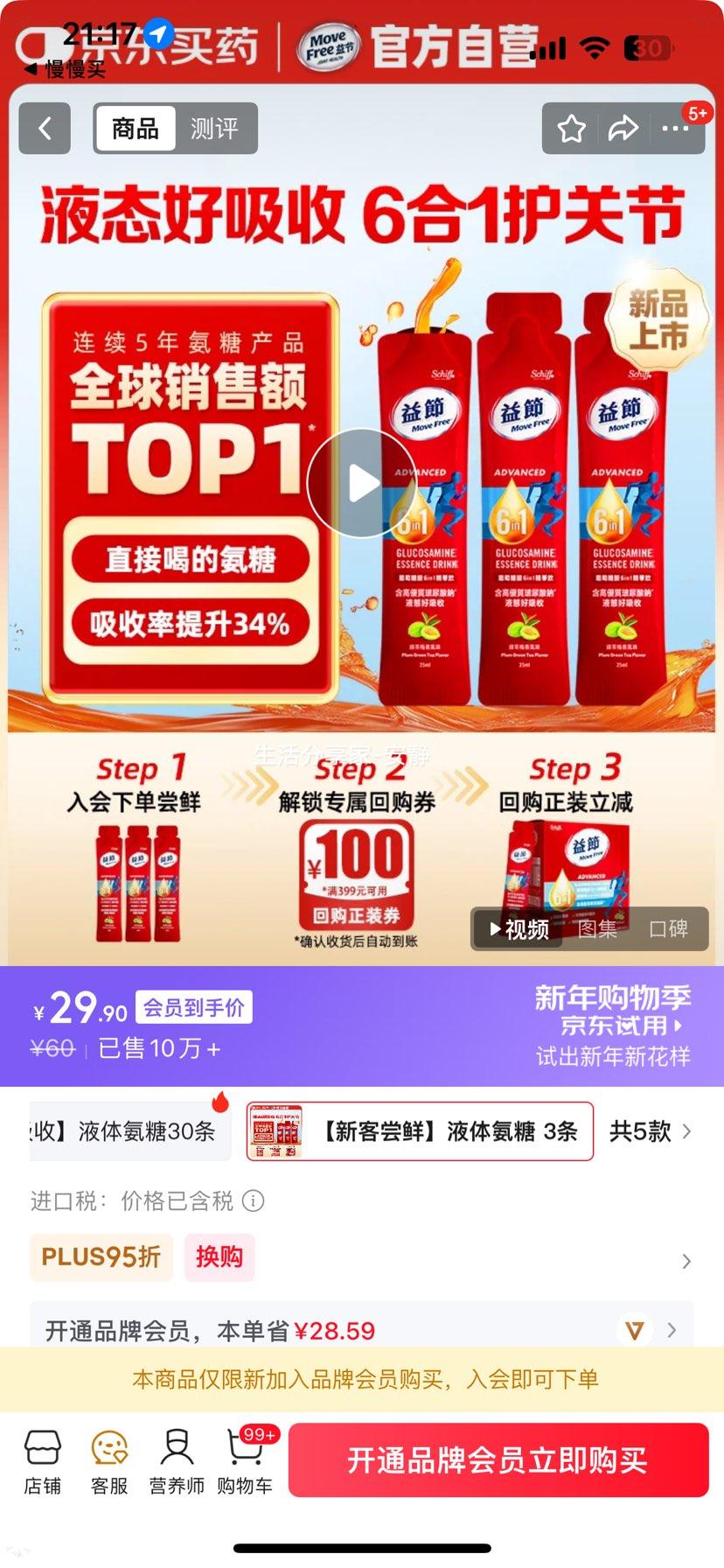724x1568 pixels.
Task: Switch to the 测评 reviews tab
Action: pos(213,128)
